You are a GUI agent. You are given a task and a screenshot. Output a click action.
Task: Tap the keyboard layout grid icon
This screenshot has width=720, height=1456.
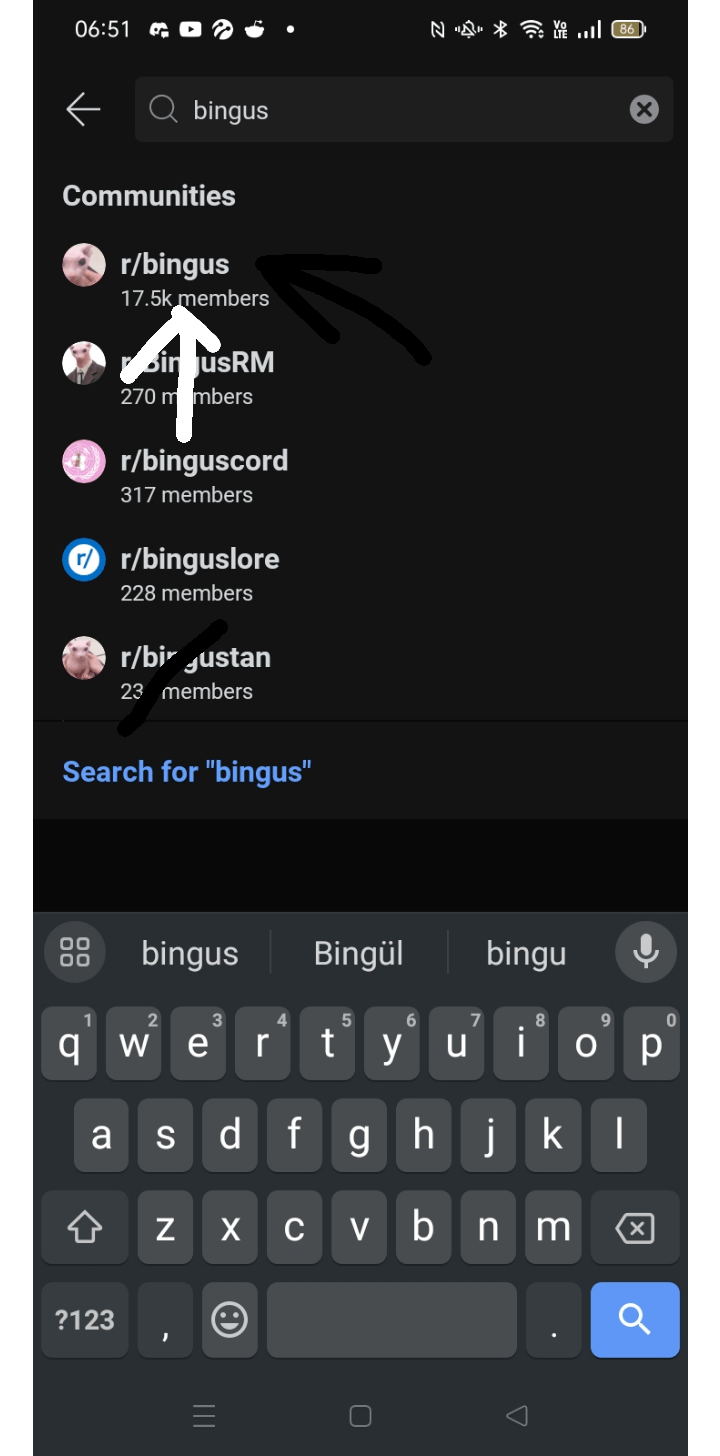[x=74, y=952]
